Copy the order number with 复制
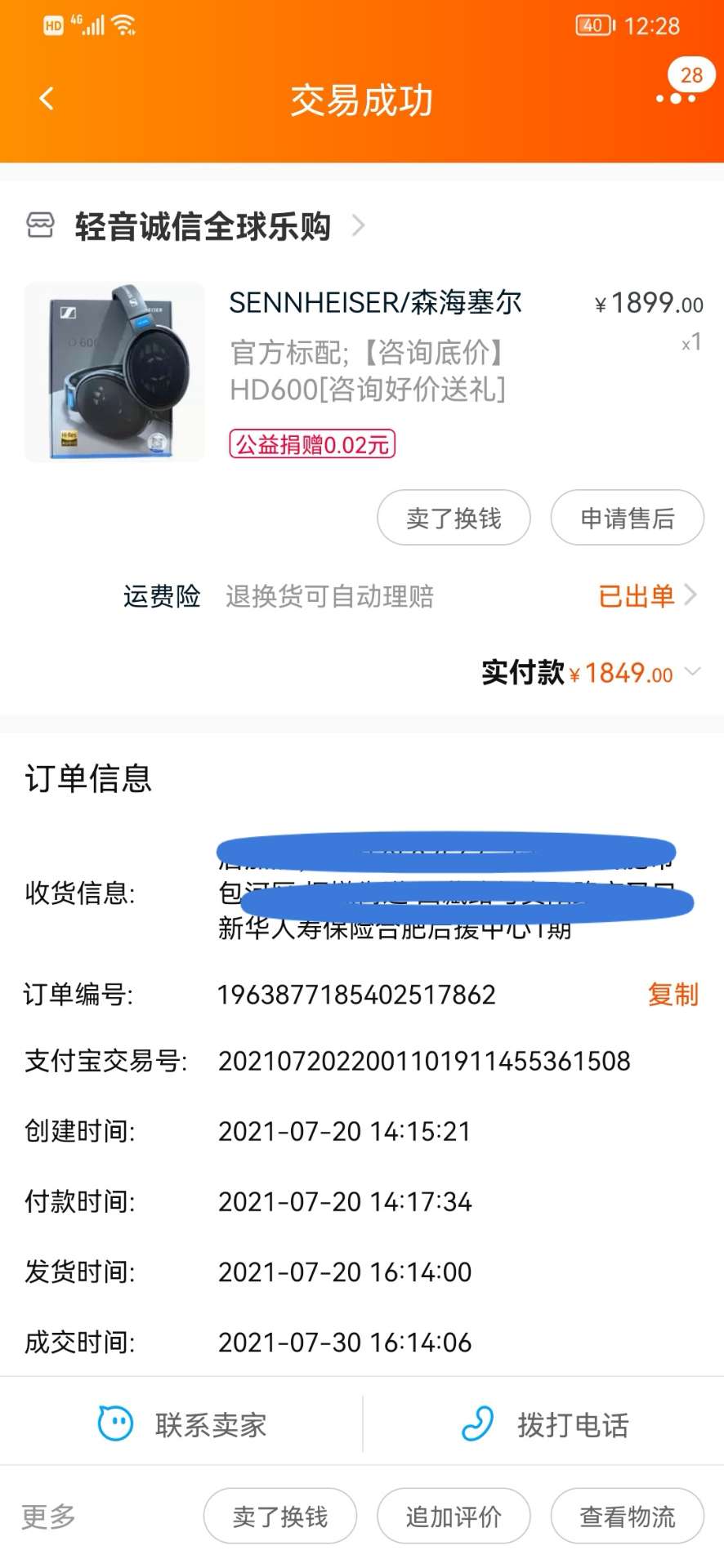Image resolution: width=724 pixels, height=1568 pixels. pyautogui.click(x=673, y=995)
